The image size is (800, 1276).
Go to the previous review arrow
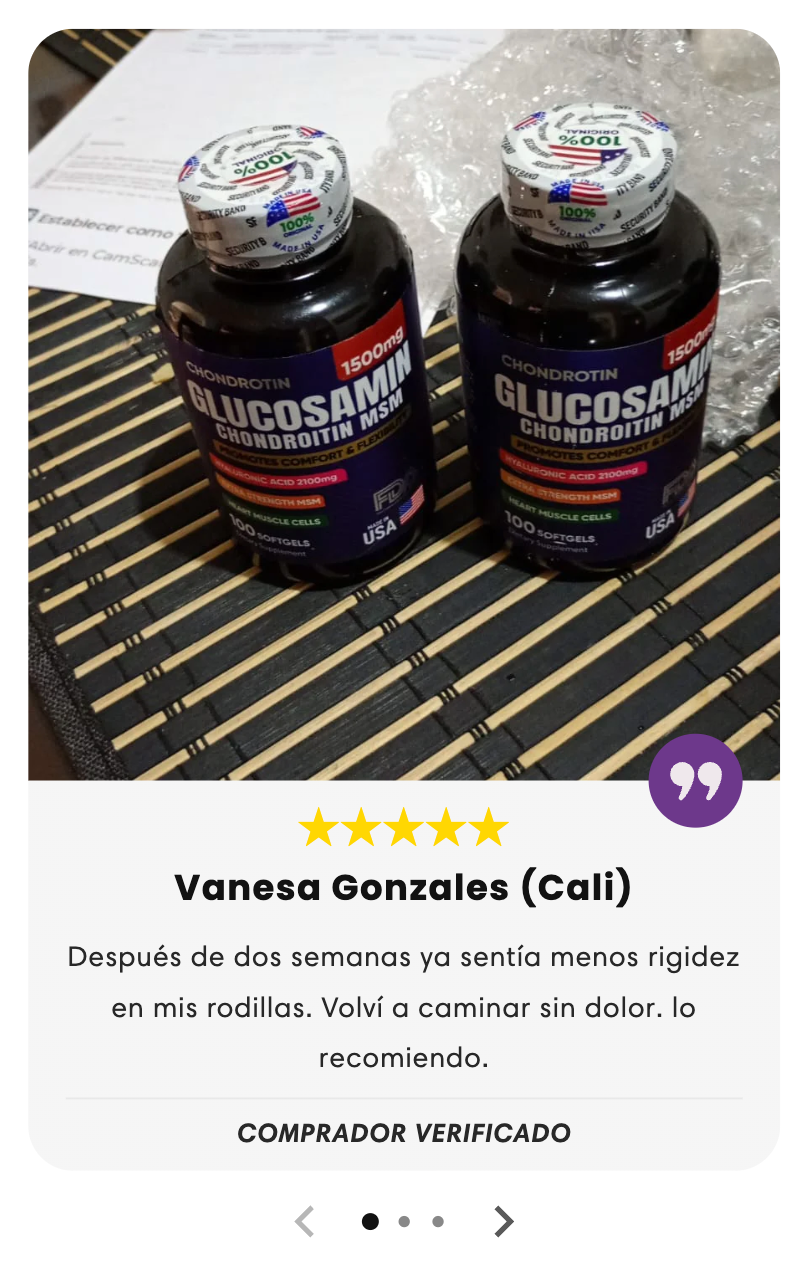(x=305, y=1221)
